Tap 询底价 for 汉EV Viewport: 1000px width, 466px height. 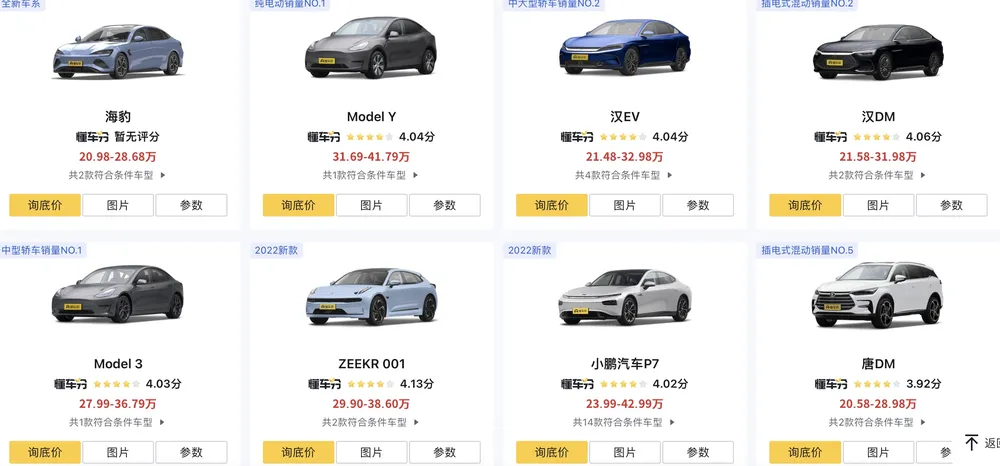551,205
